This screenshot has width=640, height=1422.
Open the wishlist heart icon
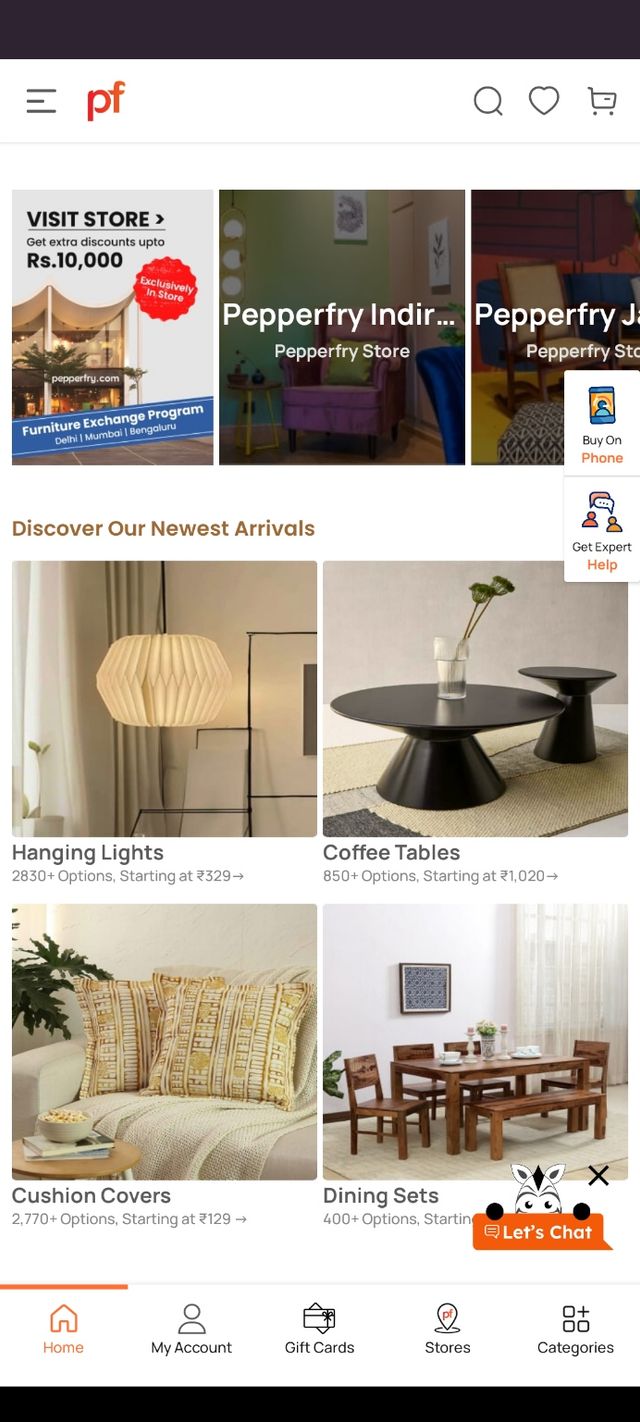click(x=544, y=100)
